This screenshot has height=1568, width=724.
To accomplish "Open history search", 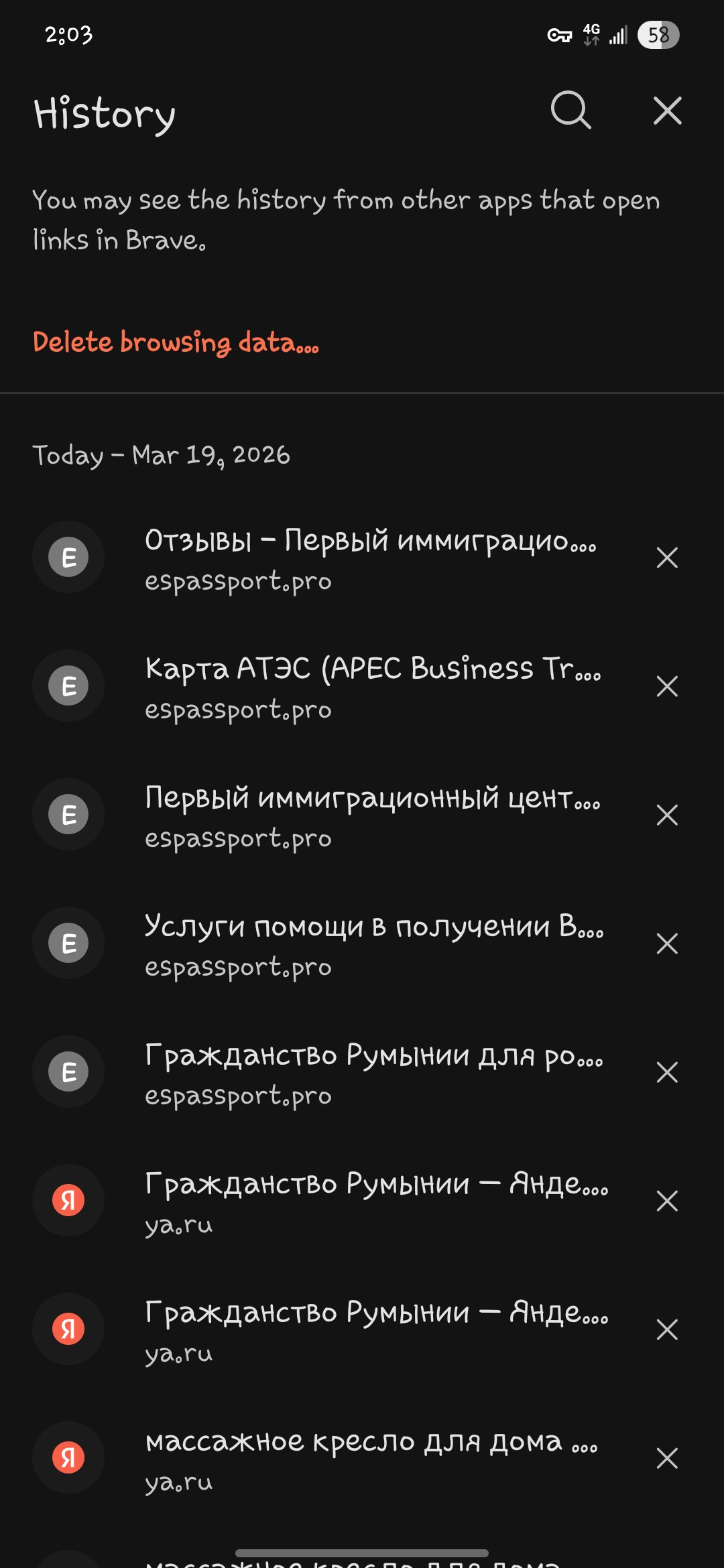I will [x=570, y=111].
